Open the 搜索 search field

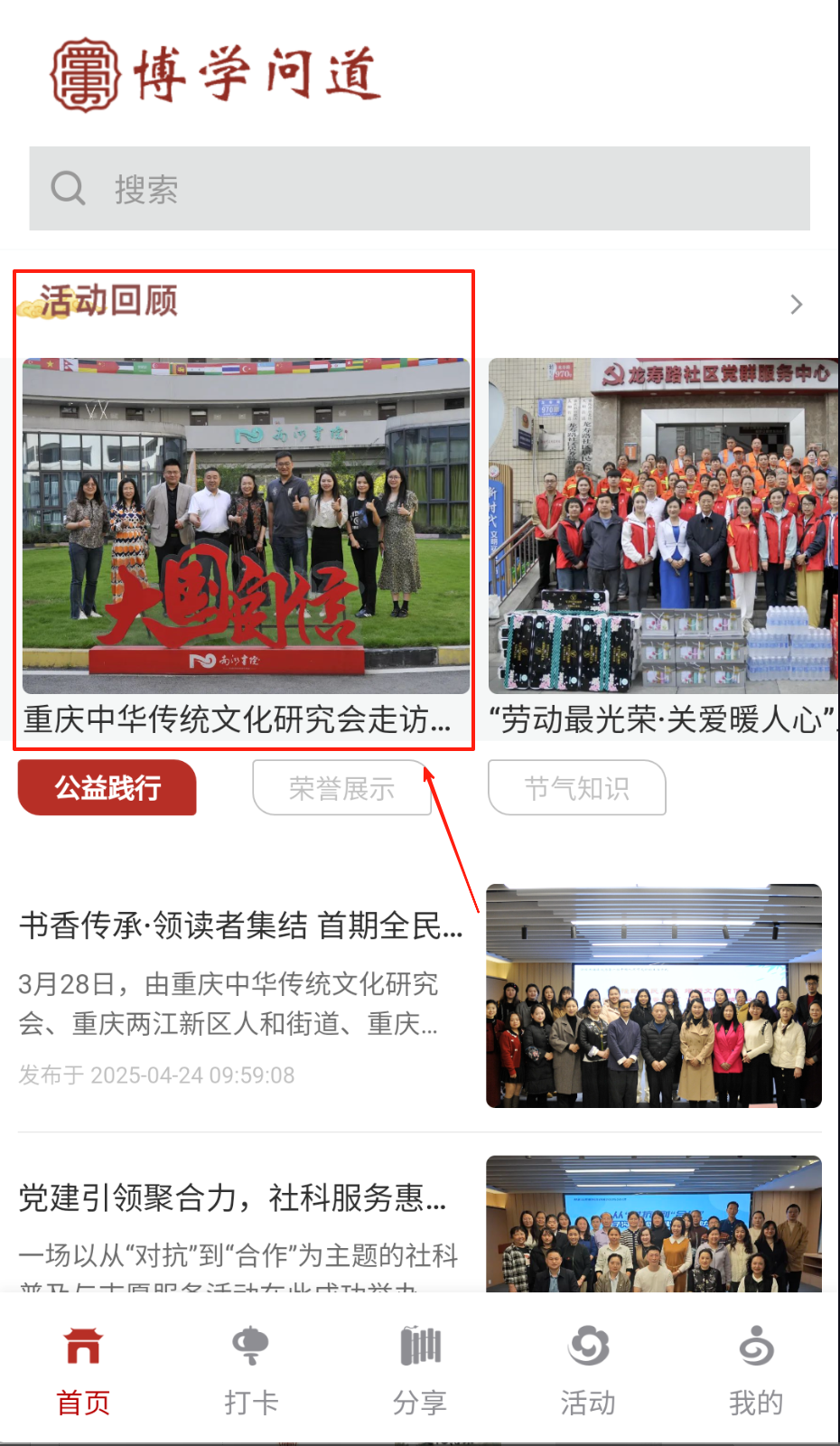419,189
